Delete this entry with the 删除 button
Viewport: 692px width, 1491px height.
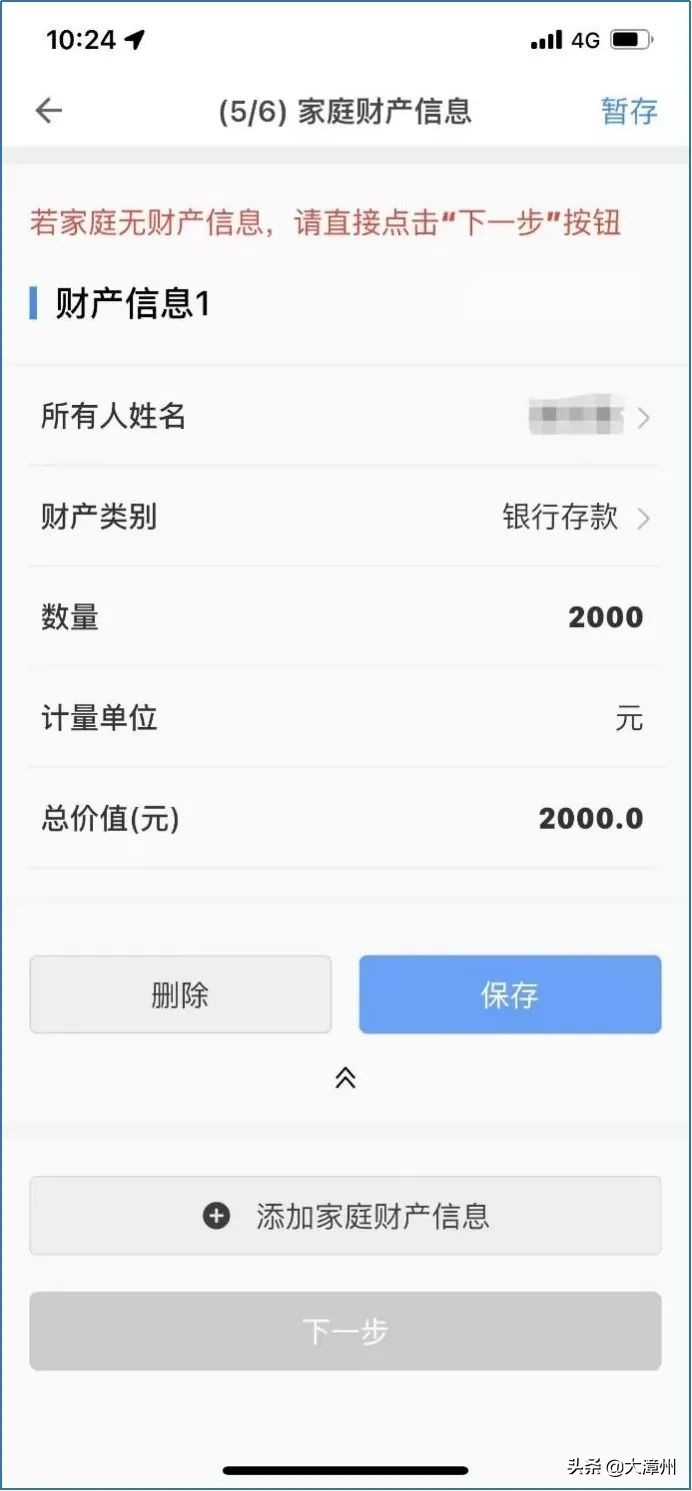(x=180, y=995)
